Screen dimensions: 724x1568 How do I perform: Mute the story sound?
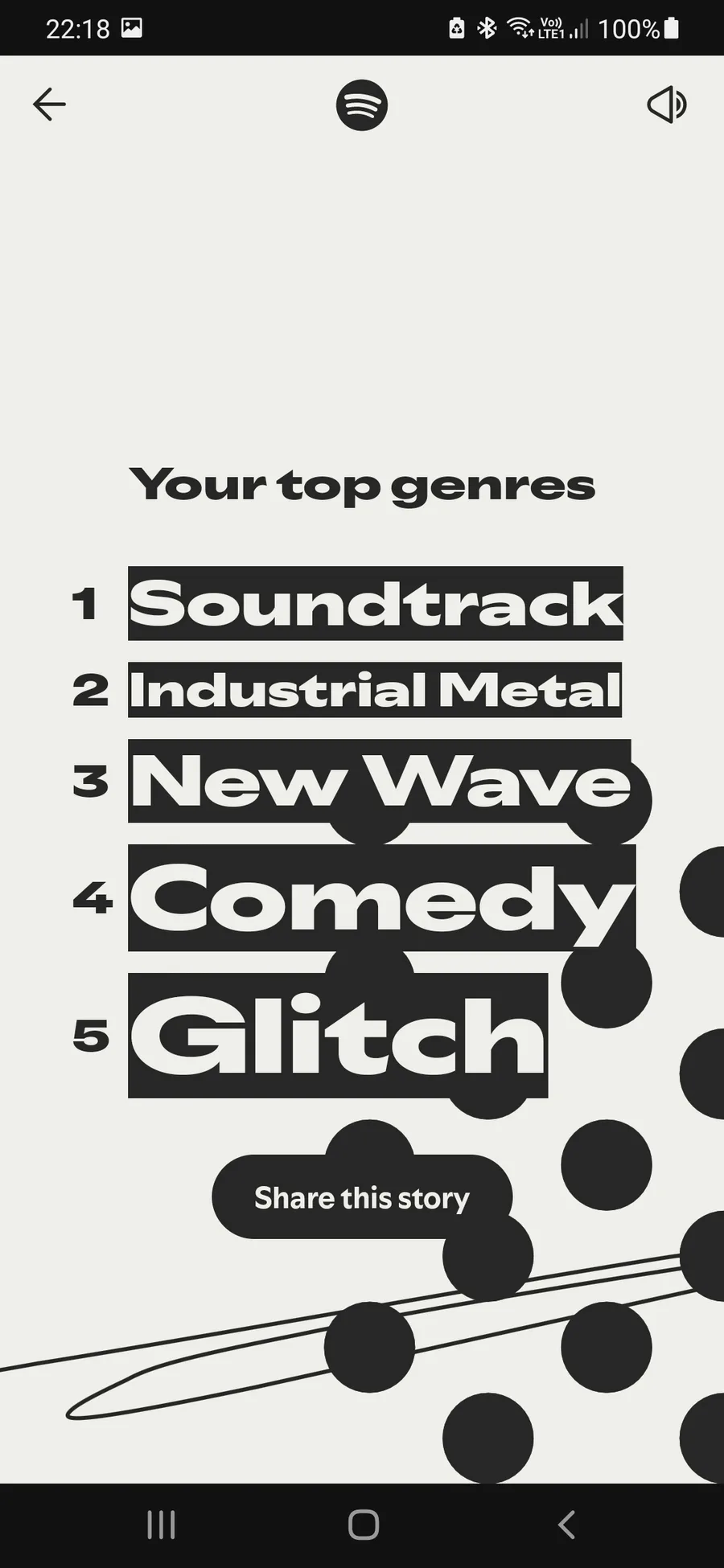pos(667,105)
